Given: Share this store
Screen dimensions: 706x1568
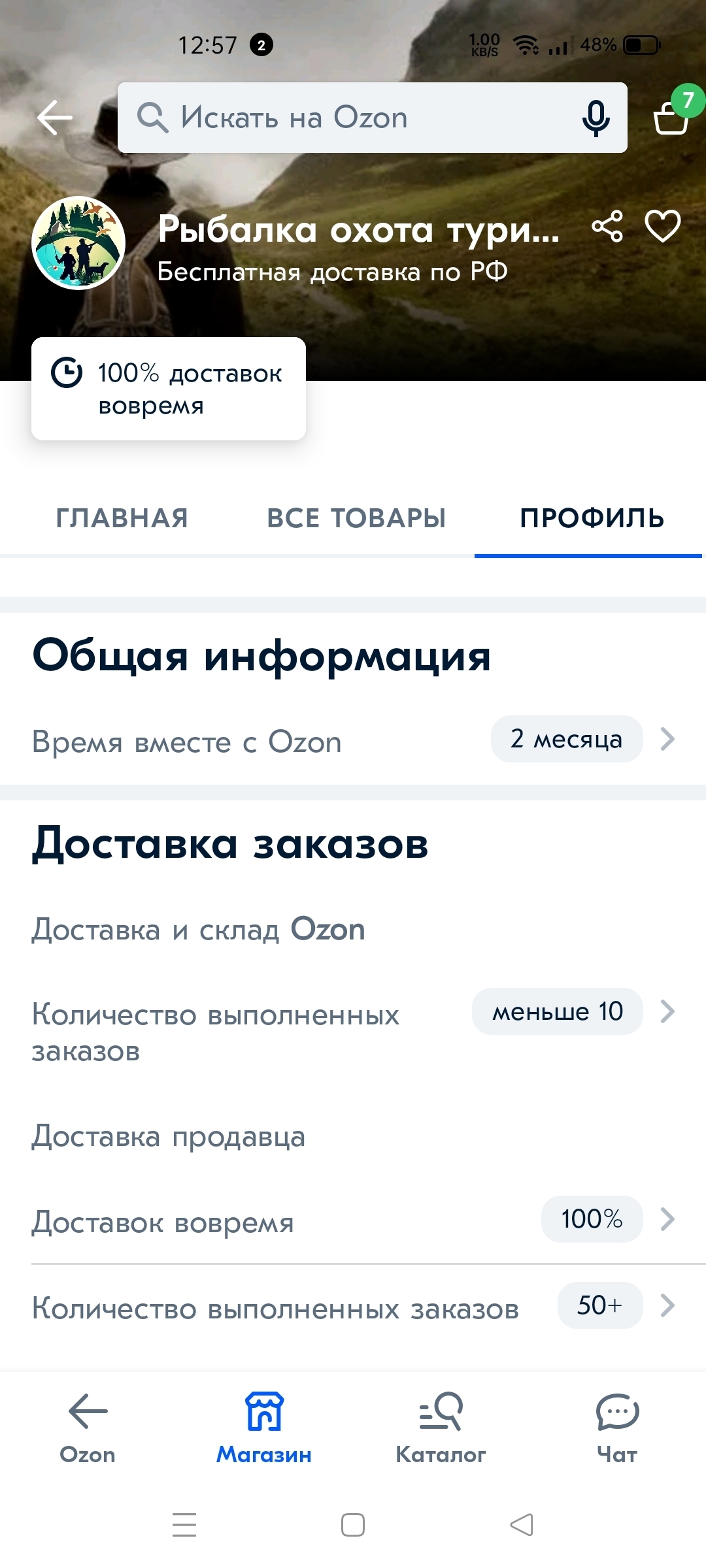Looking at the screenshot, I should tap(607, 227).
